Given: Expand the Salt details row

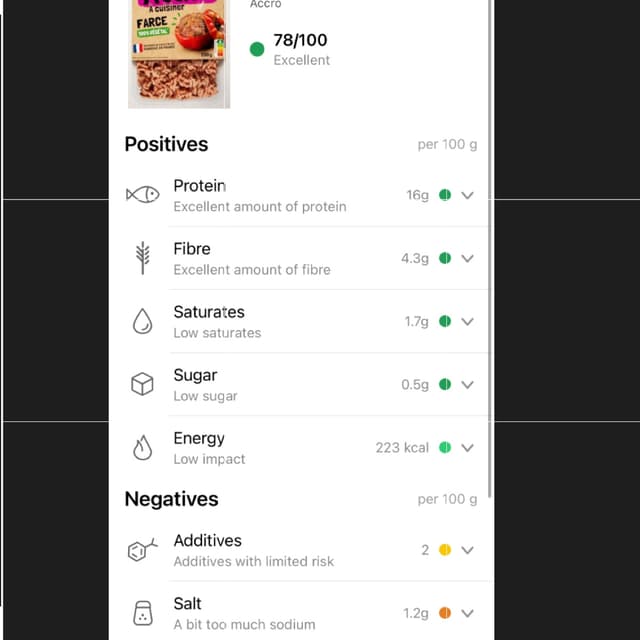Looking at the screenshot, I should click(467, 613).
